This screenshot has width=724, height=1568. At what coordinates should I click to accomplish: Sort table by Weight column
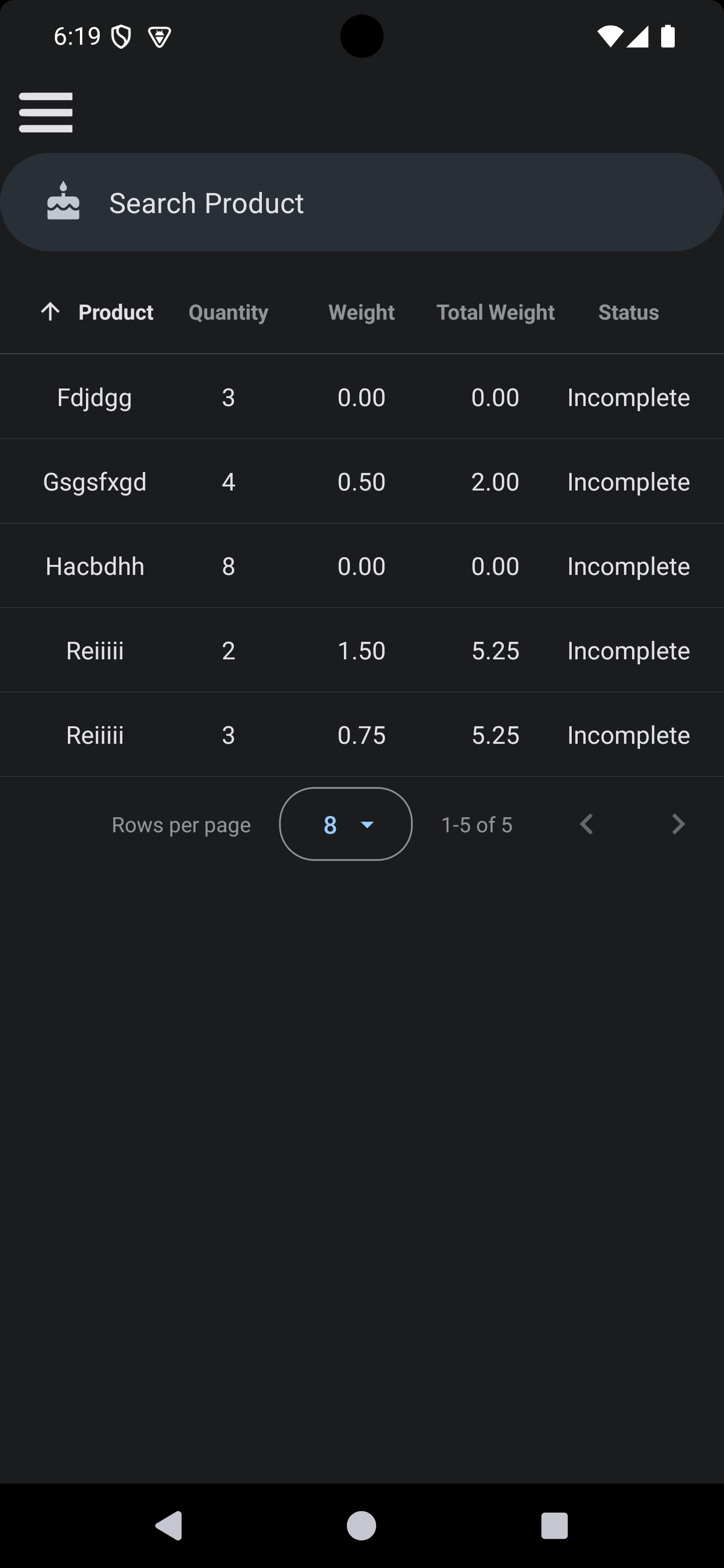coord(361,312)
